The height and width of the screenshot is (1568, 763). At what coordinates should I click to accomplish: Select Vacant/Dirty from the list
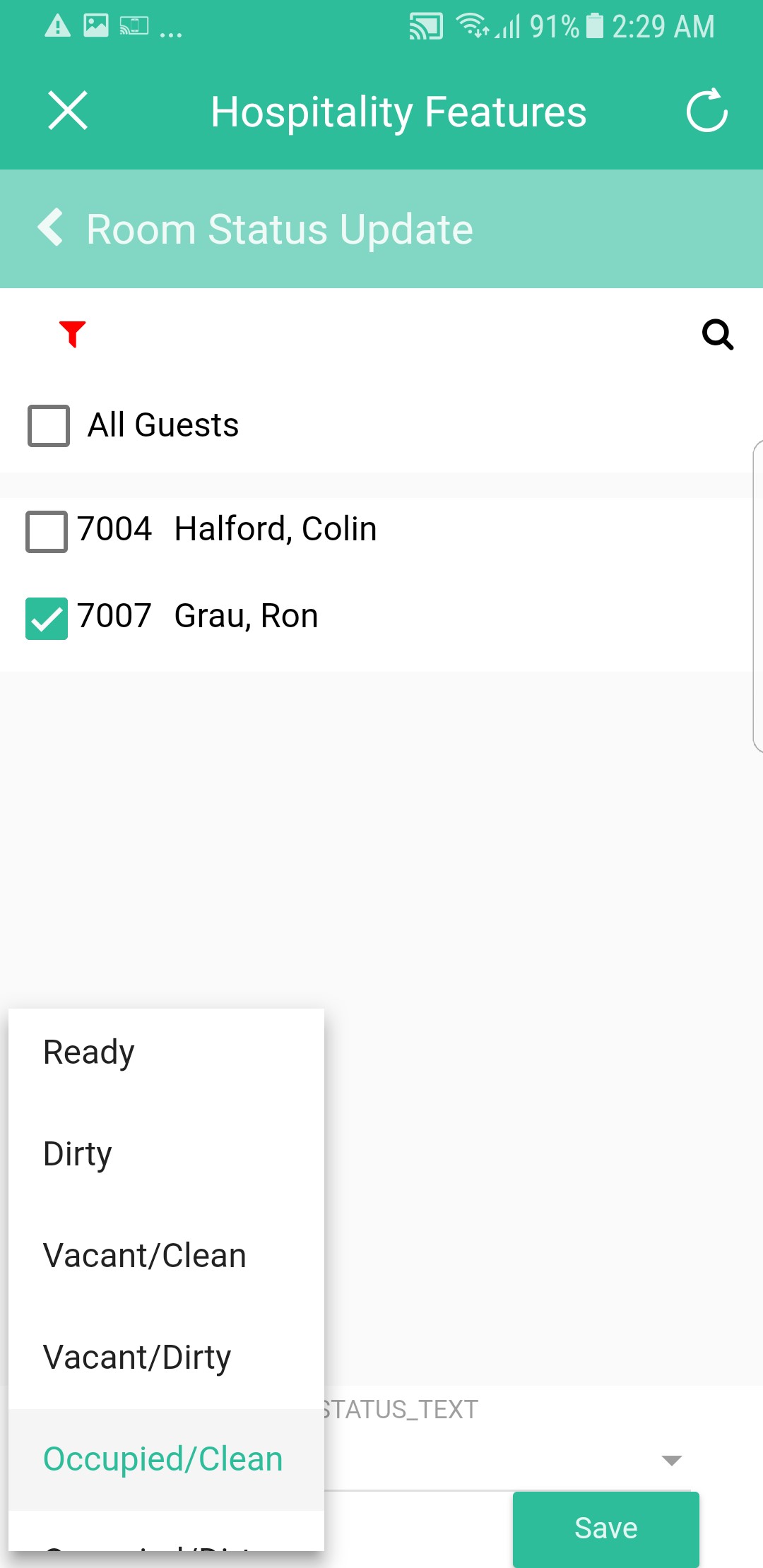pos(137,1358)
